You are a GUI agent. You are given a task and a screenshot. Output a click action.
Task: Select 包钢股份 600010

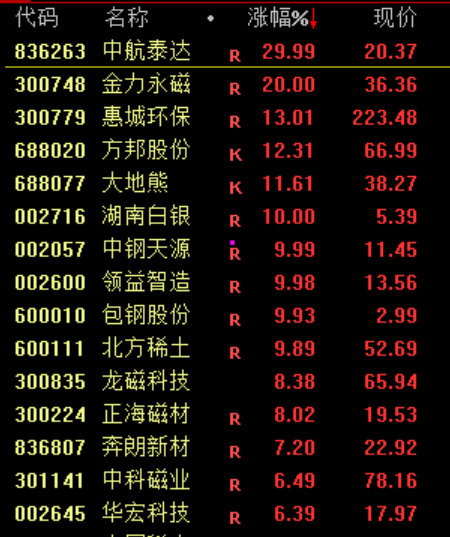(x=225, y=315)
